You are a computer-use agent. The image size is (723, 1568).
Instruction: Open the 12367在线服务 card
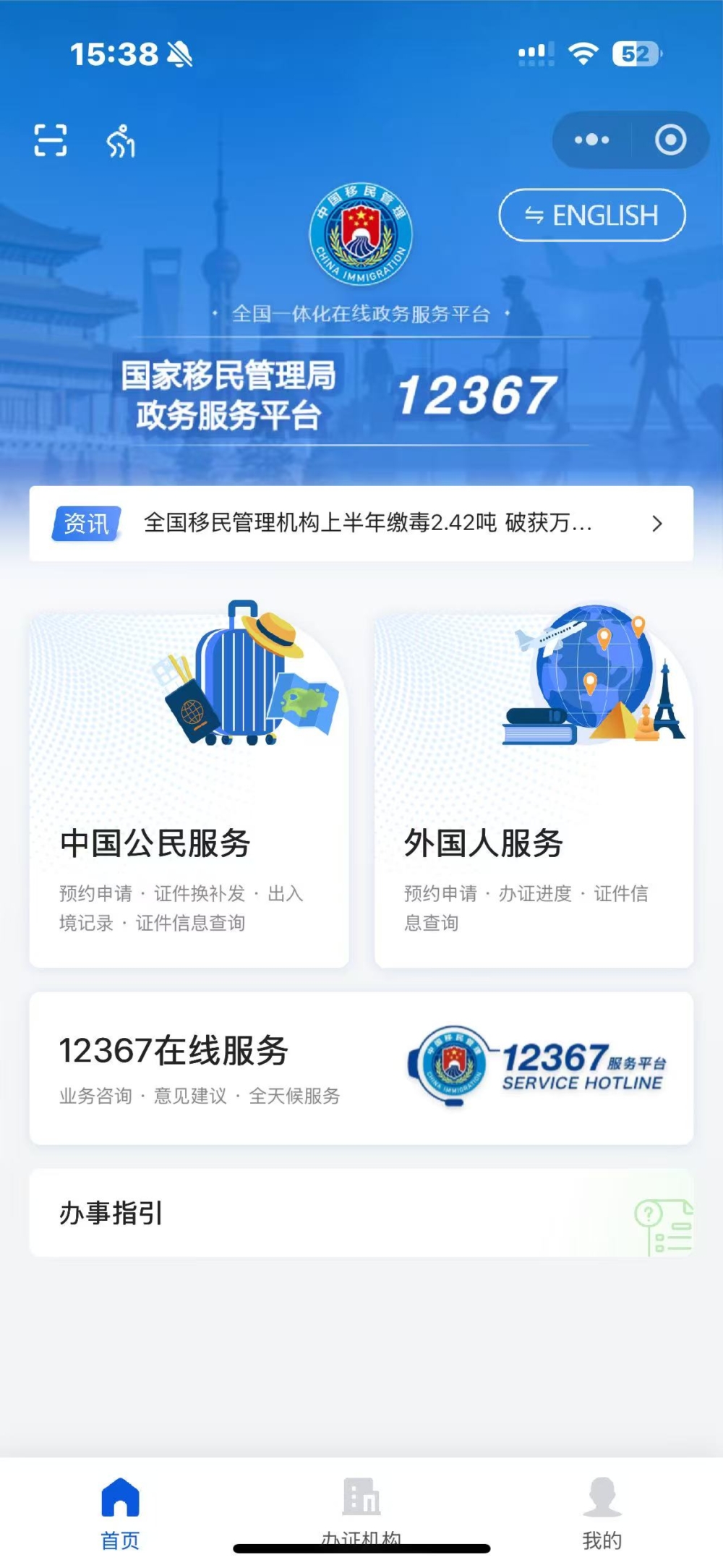pos(361,1068)
